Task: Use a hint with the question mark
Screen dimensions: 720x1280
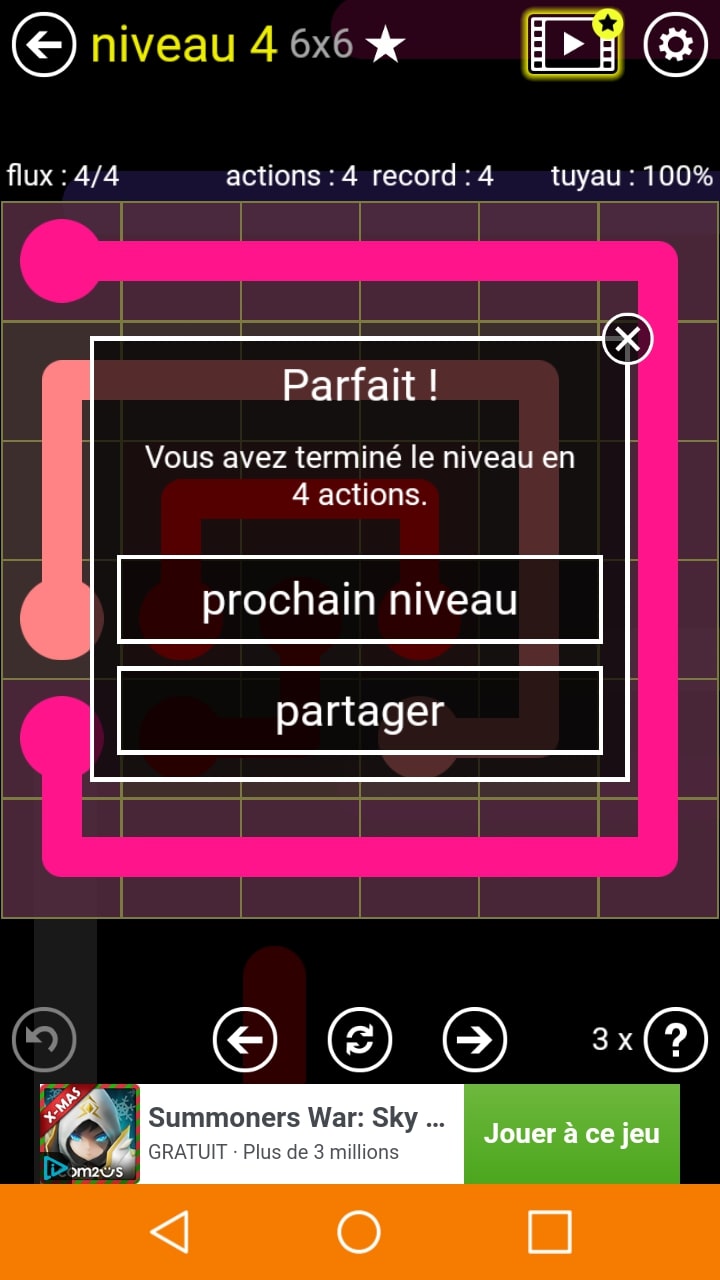Action: 676,1040
